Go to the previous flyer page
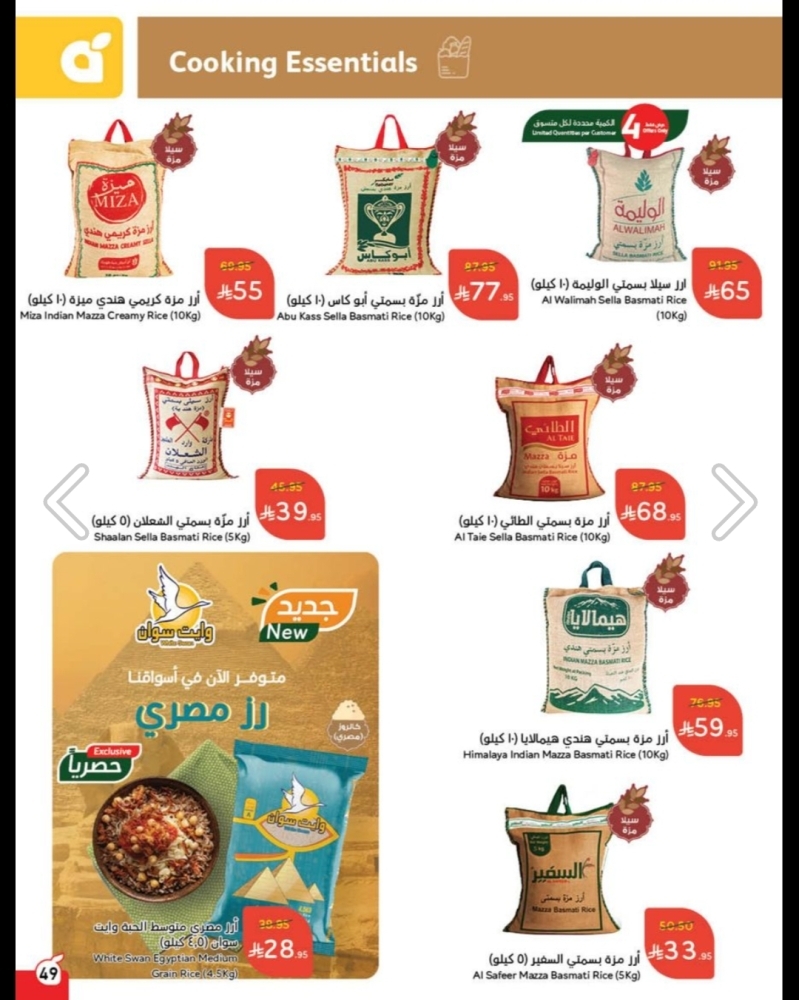This screenshot has height=1000, width=799. point(67,501)
